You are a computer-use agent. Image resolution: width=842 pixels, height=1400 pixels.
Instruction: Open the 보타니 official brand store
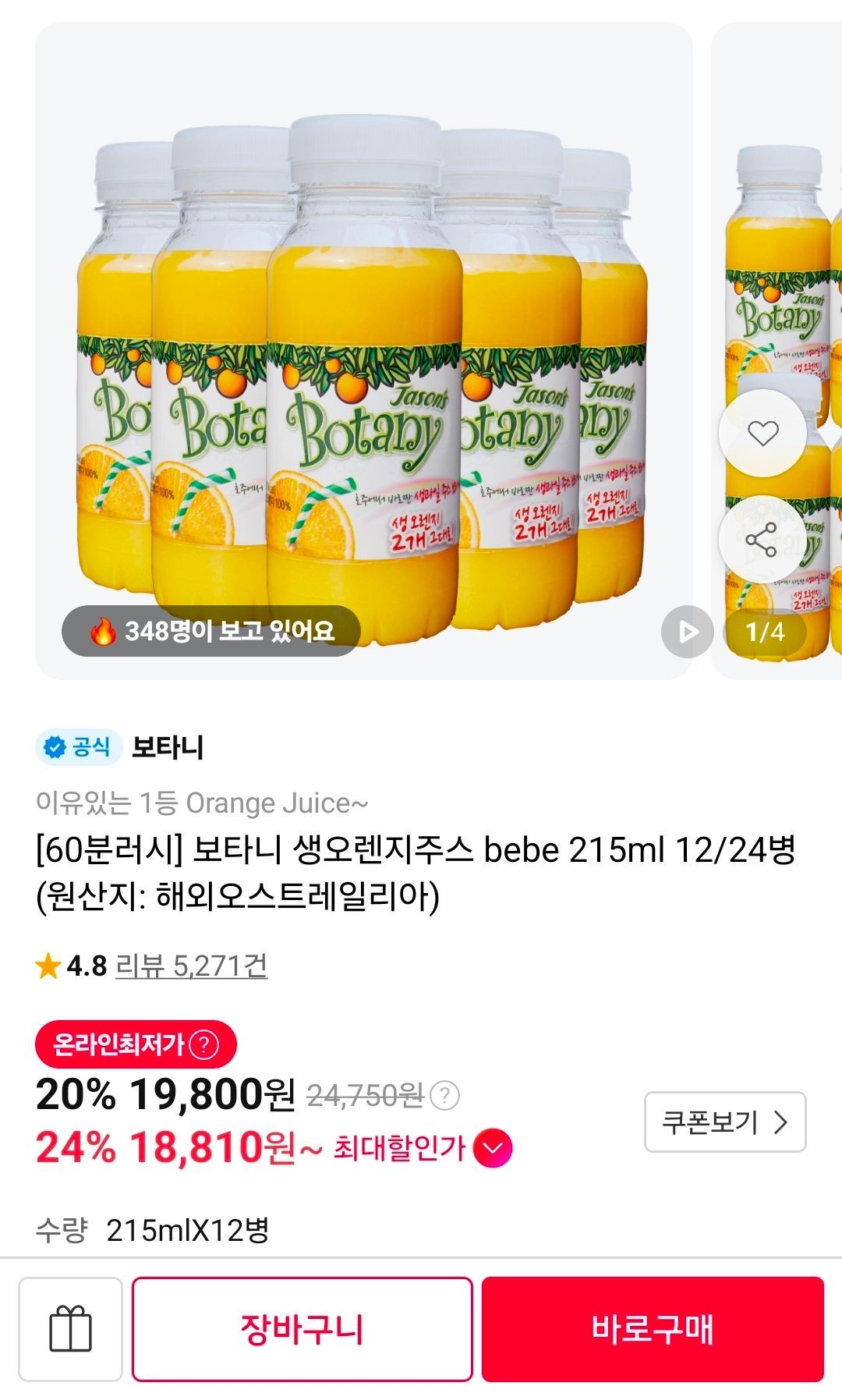[x=168, y=747]
